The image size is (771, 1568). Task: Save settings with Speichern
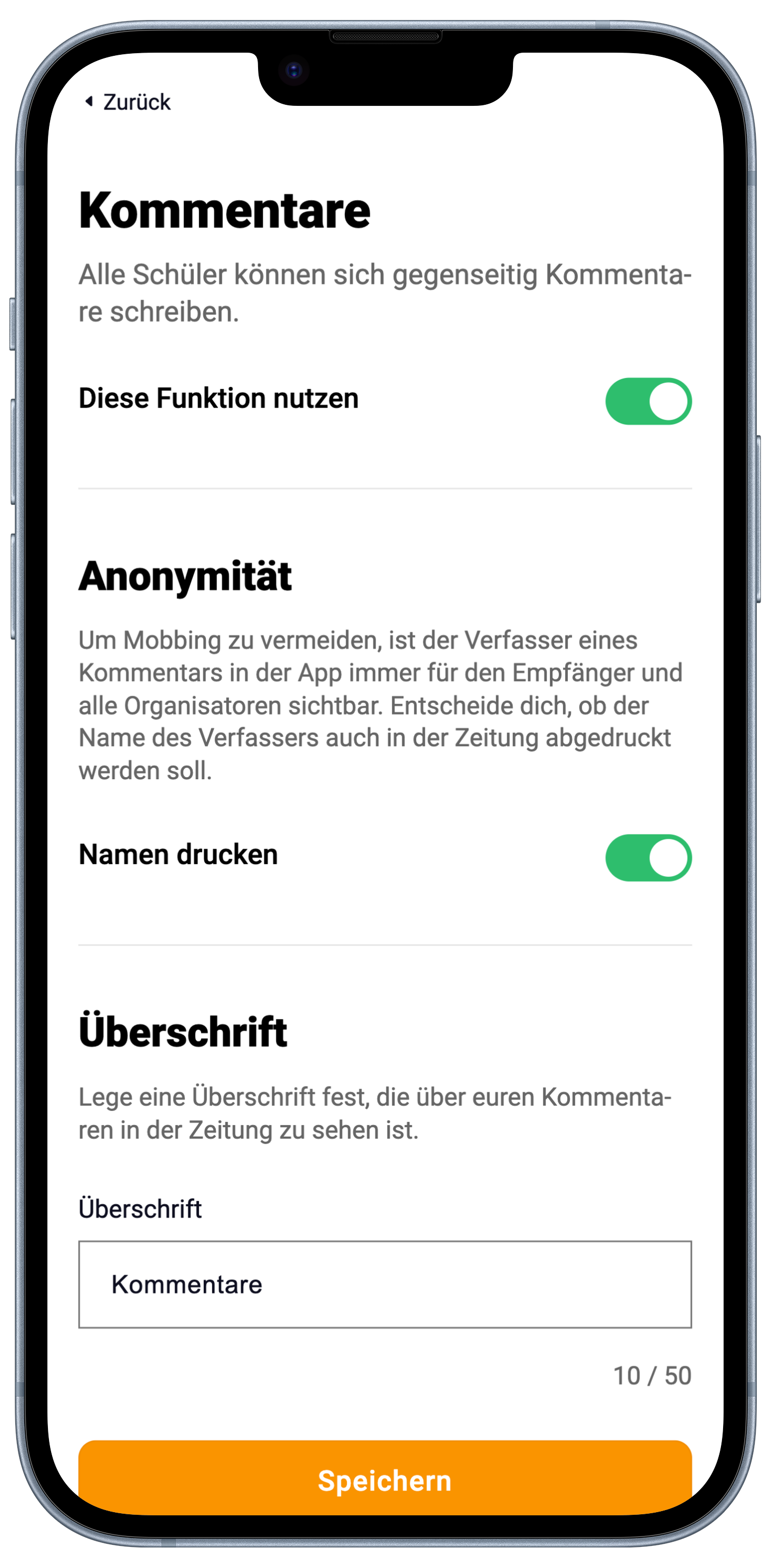tap(385, 1479)
